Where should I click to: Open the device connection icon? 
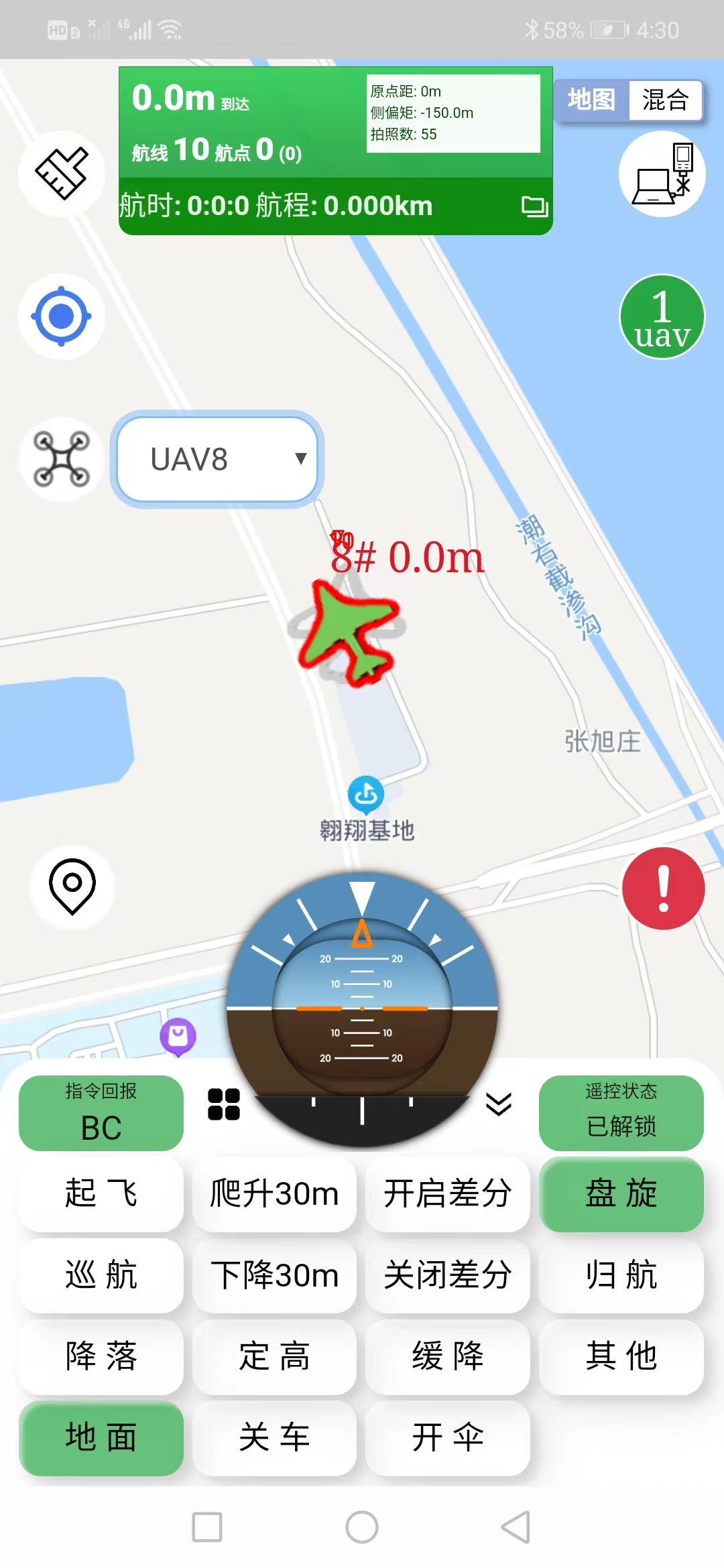point(662,174)
